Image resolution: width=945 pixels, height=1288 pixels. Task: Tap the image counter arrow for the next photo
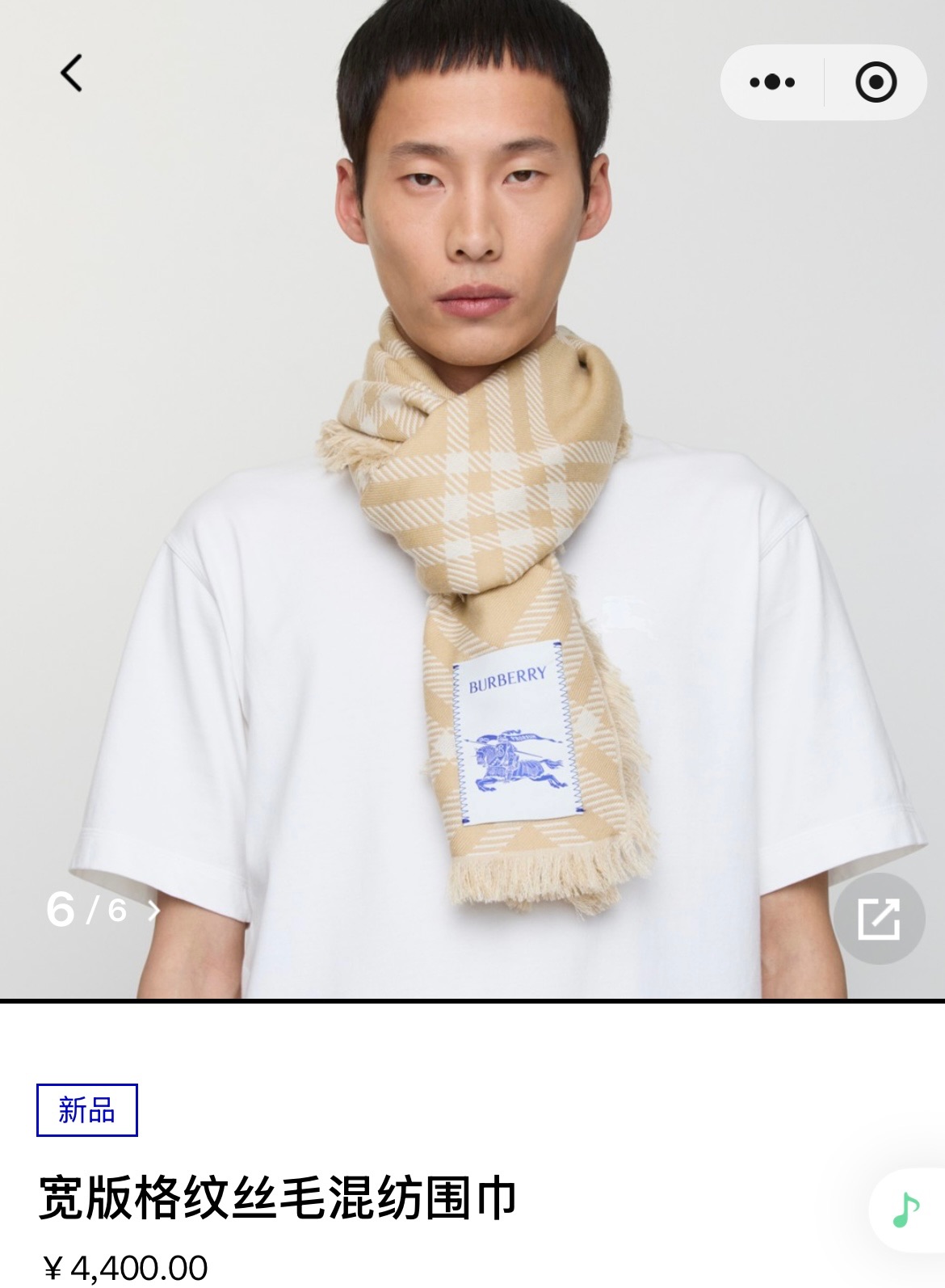pos(153,911)
